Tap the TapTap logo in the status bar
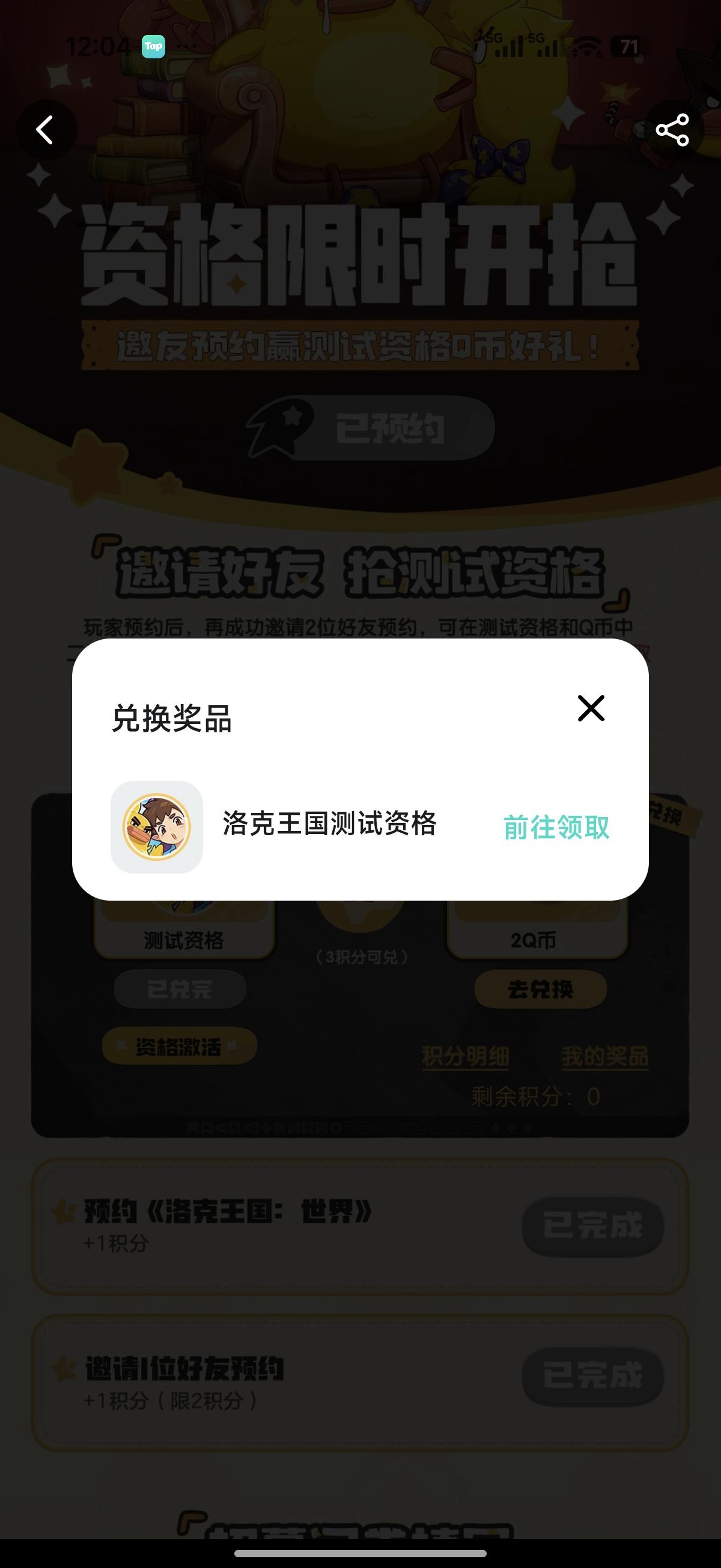This screenshot has width=721, height=1568. click(x=154, y=45)
